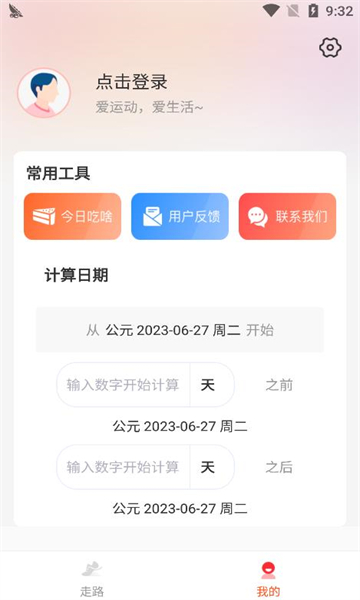Tap 点击登录 to log in
360x600 pixels.
click(132, 82)
